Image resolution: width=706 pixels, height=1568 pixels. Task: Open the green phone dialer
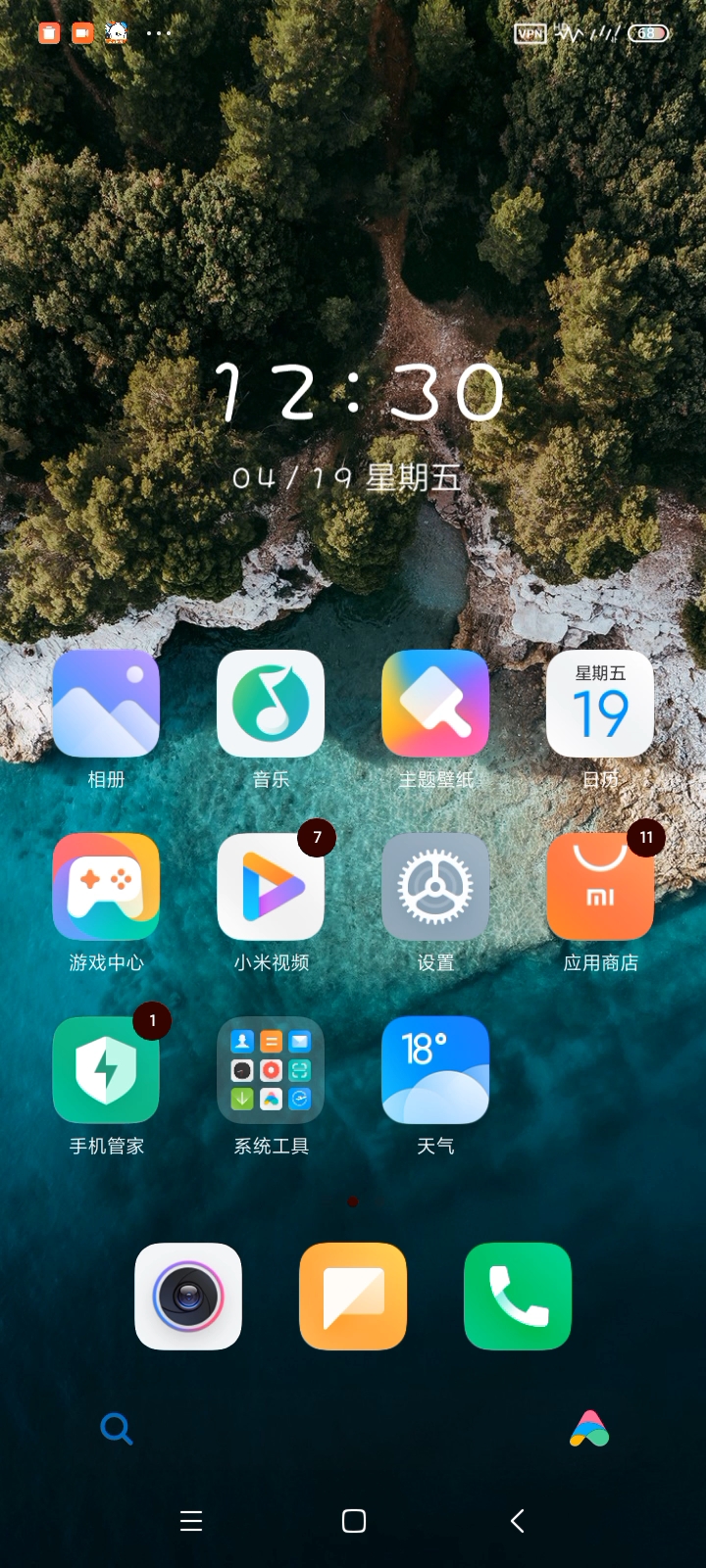pyautogui.click(x=518, y=1297)
